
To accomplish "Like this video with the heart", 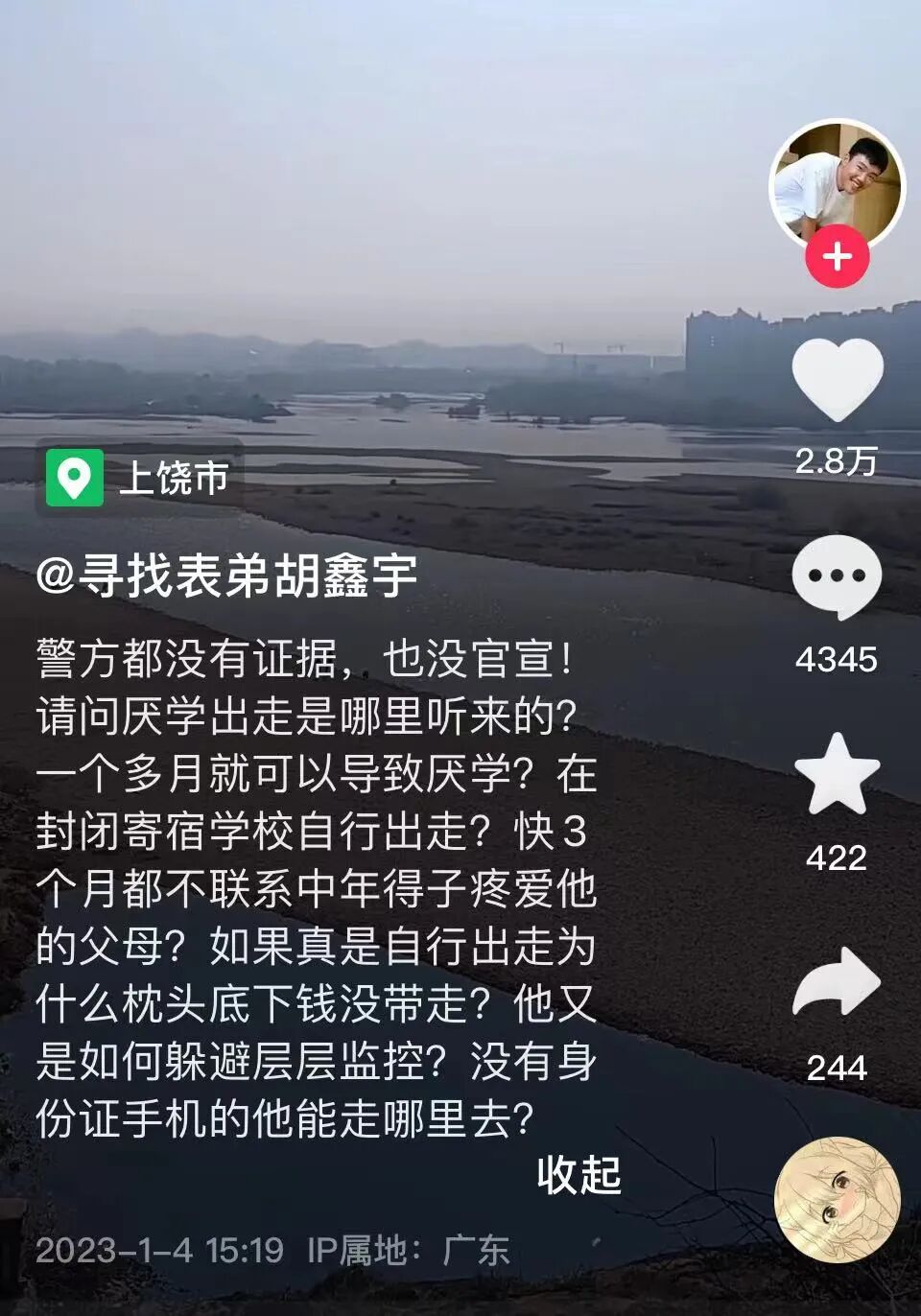I will 837,381.
